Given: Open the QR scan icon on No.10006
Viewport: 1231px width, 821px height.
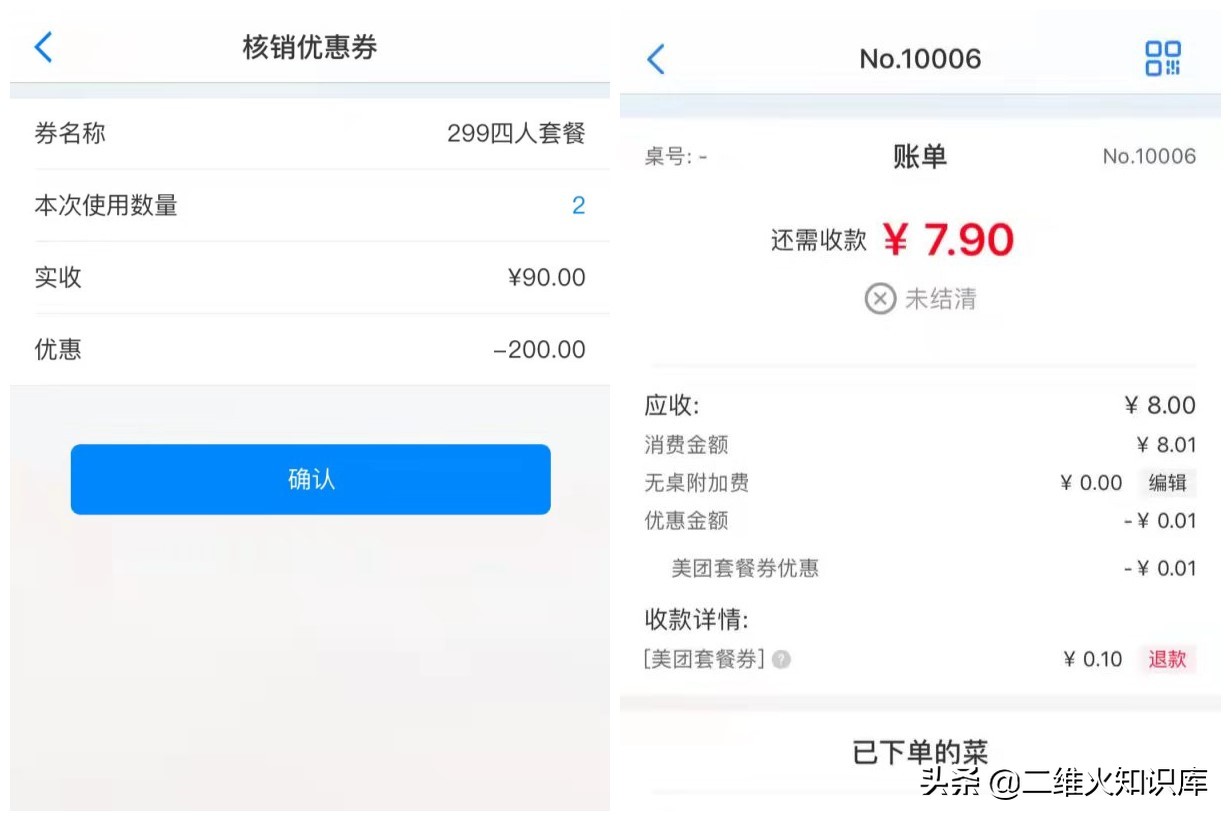Looking at the screenshot, I should click(1162, 58).
